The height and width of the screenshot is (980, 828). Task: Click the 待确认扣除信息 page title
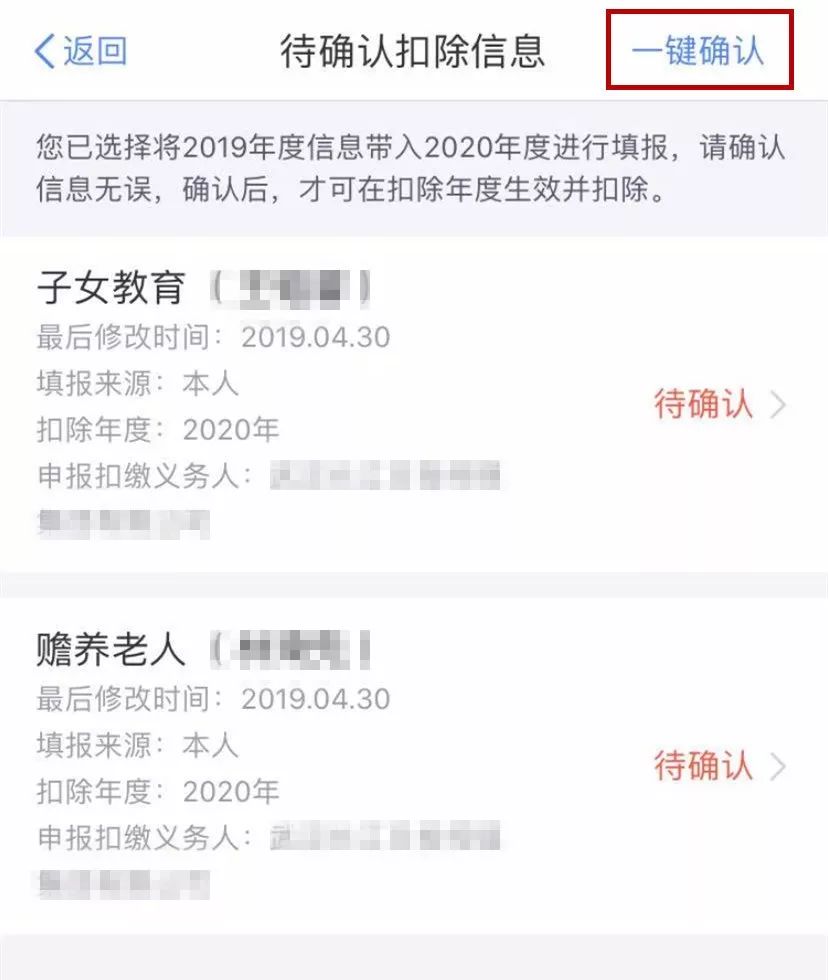point(414,52)
